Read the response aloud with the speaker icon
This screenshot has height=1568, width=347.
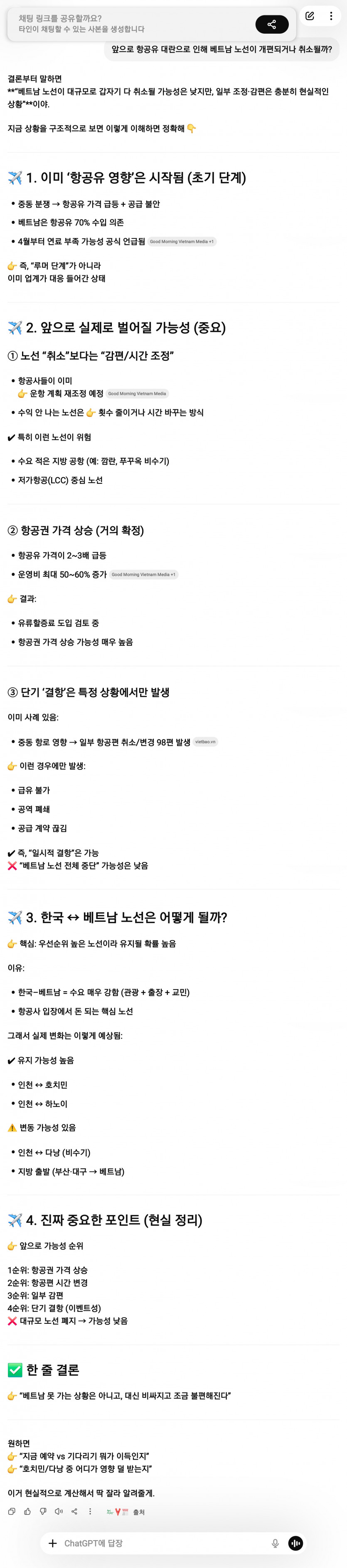(x=59, y=1512)
